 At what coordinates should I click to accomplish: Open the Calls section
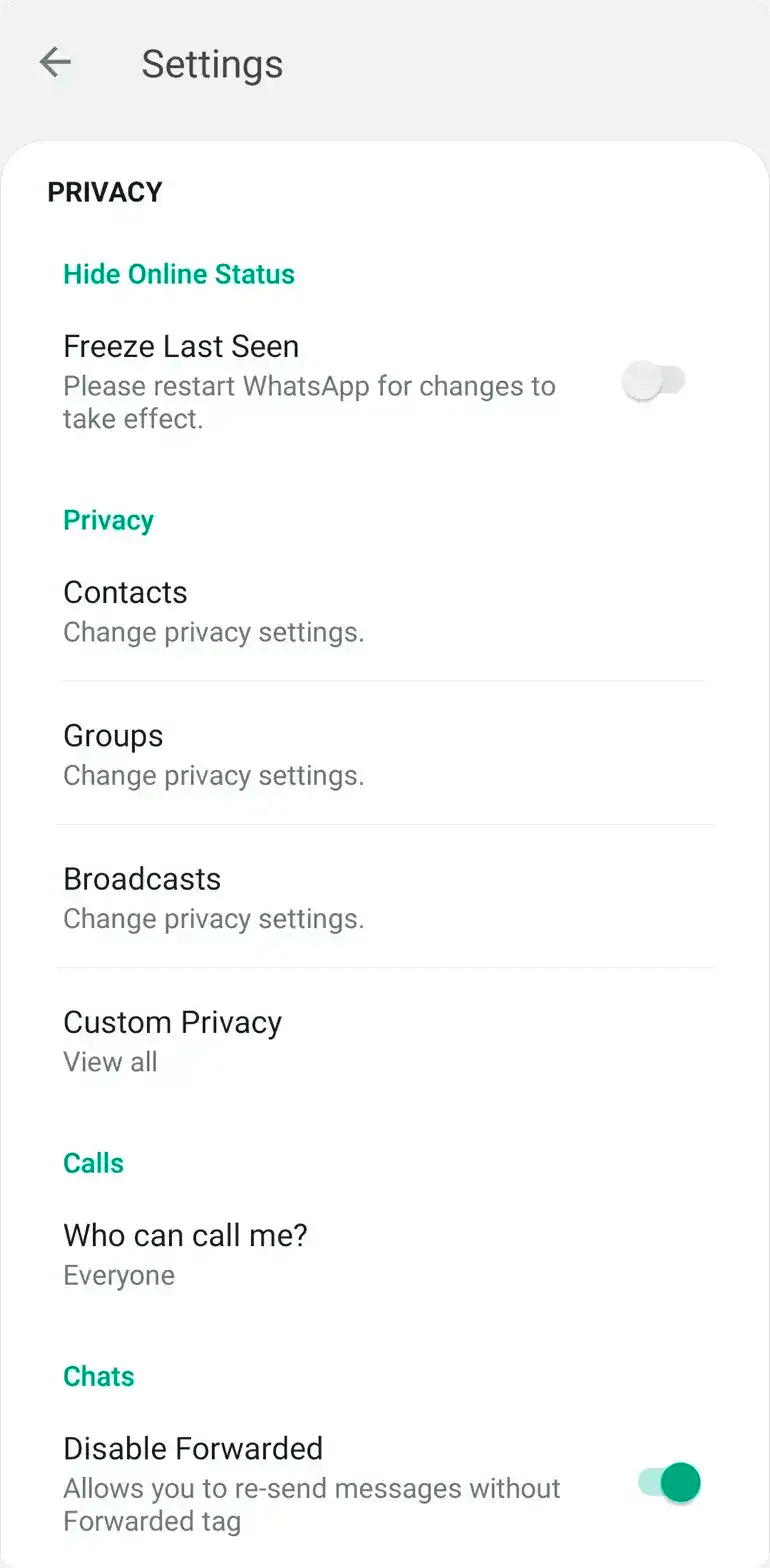93,1162
